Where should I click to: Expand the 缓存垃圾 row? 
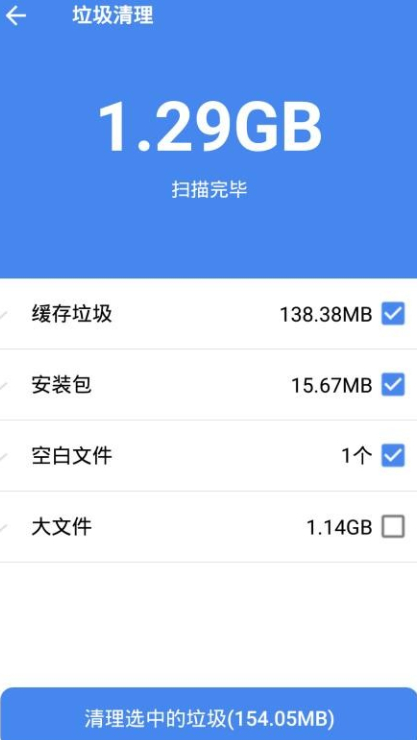(208, 314)
